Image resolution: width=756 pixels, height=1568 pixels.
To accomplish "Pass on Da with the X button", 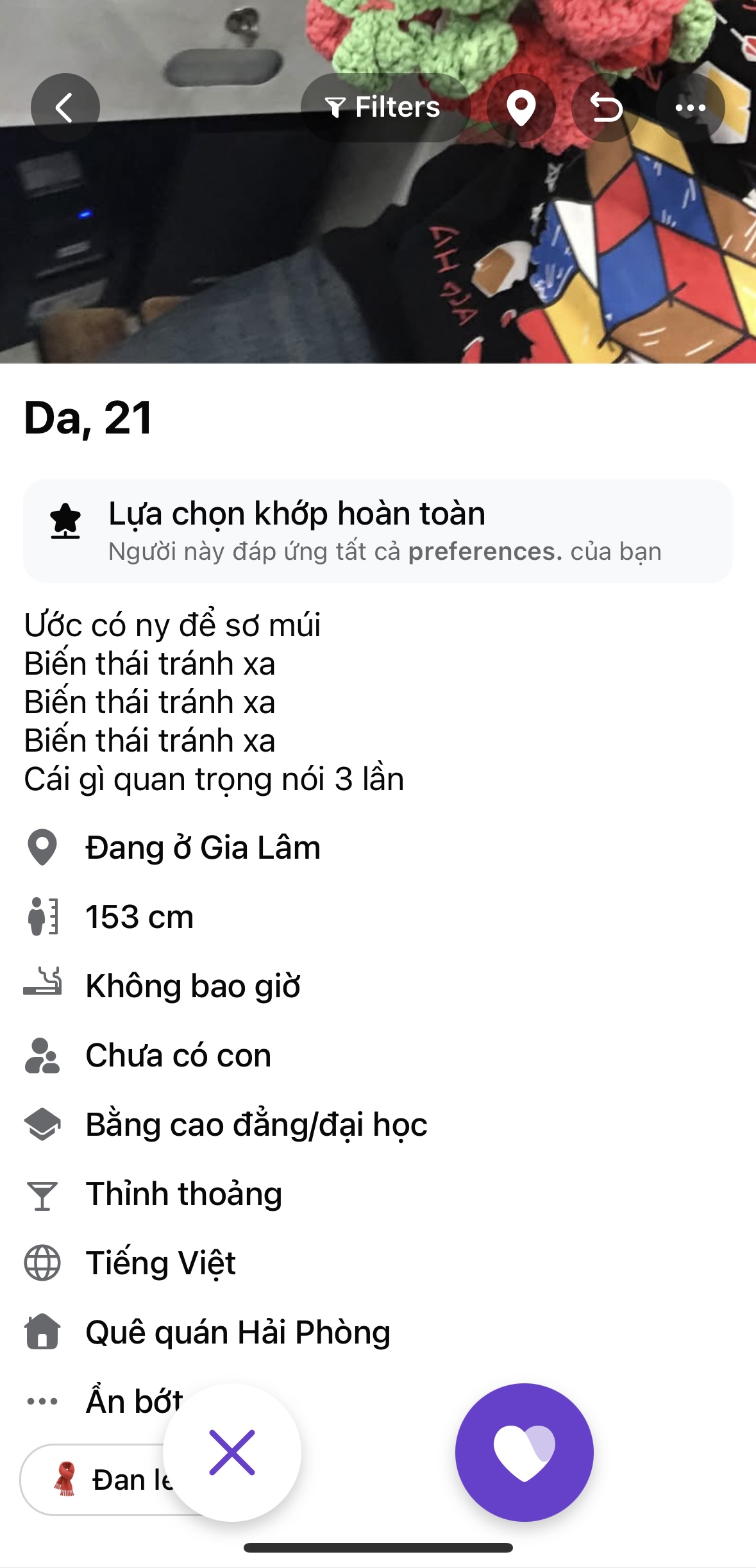I will click(232, 1453).
